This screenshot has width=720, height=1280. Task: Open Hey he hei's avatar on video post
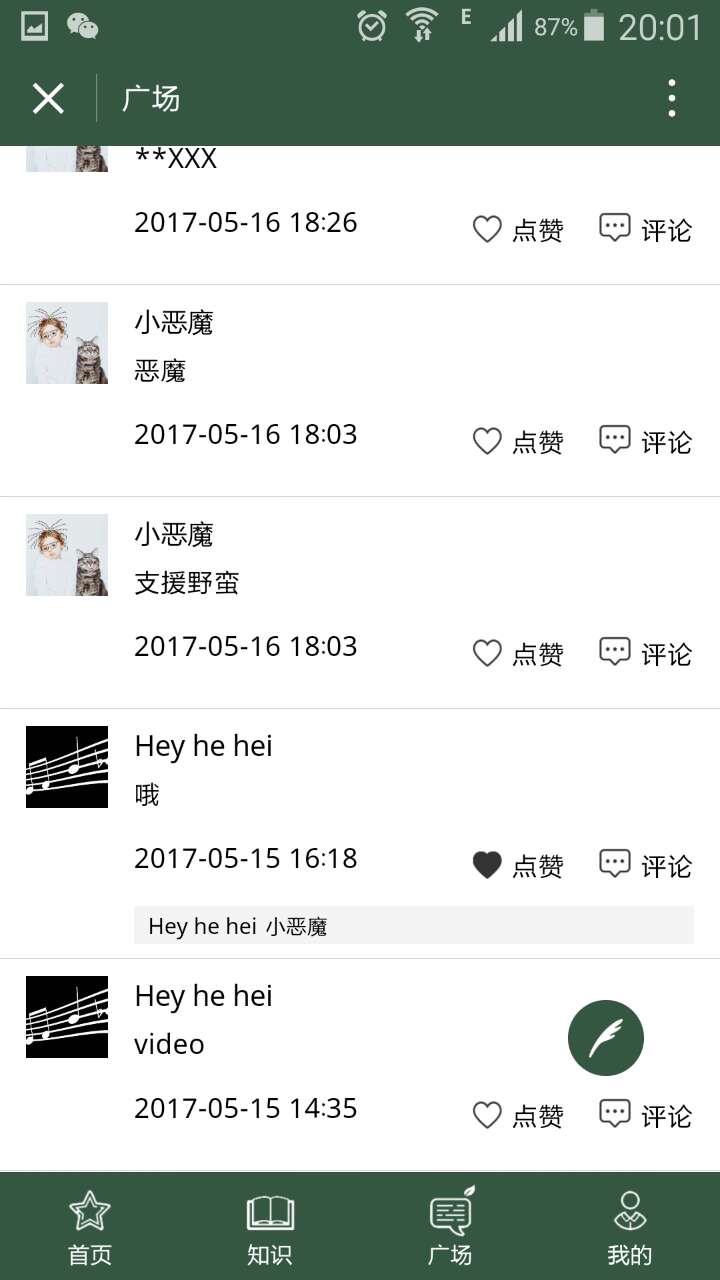pos(67,1017)
